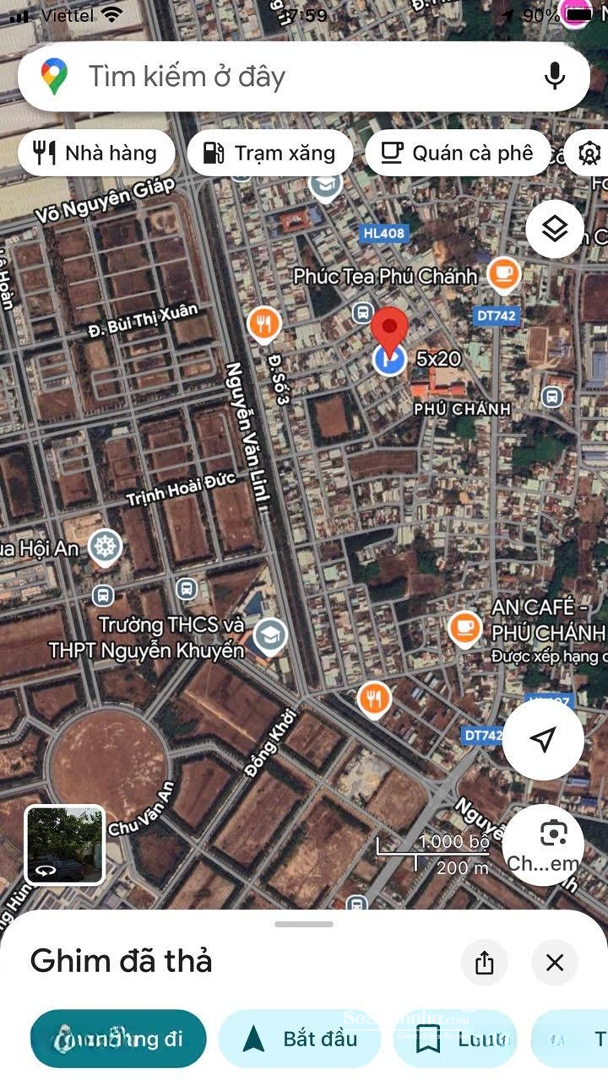Screen dimensions: 608x1080
Task: Share the dropped pin
Action: [x=485, y=962]
